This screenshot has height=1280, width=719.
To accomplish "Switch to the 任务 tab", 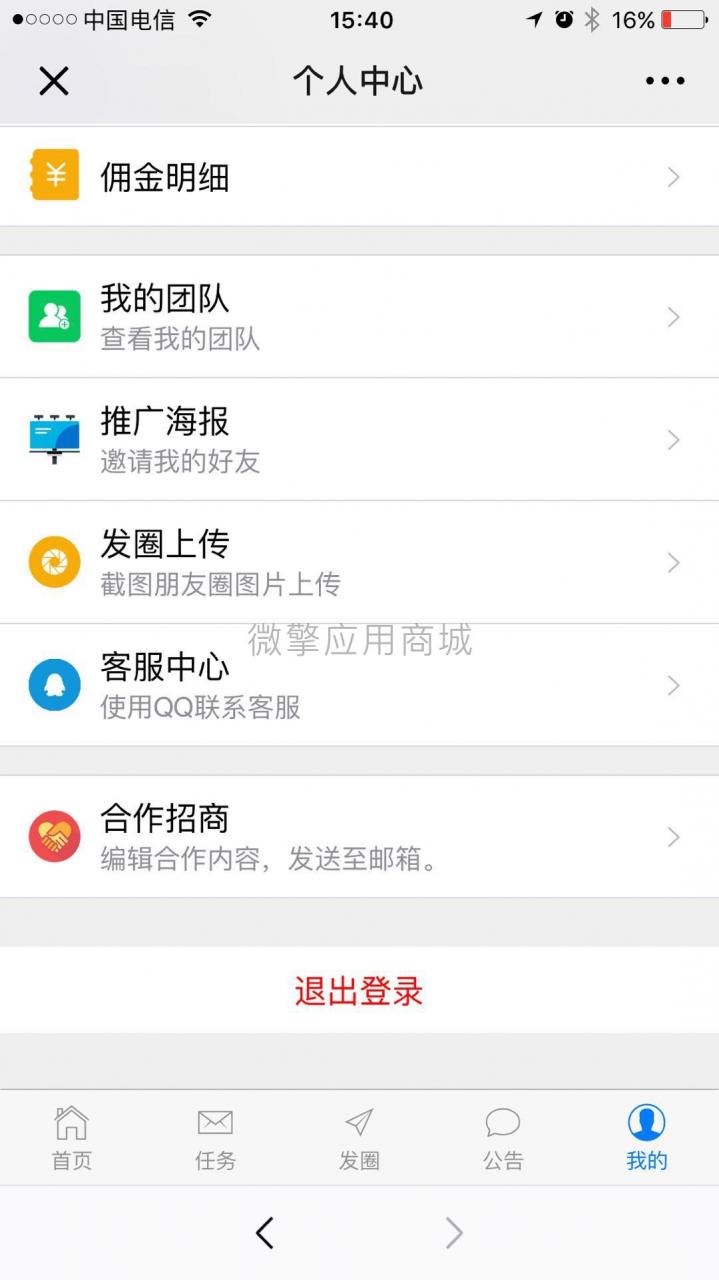I will [215, 1138].
